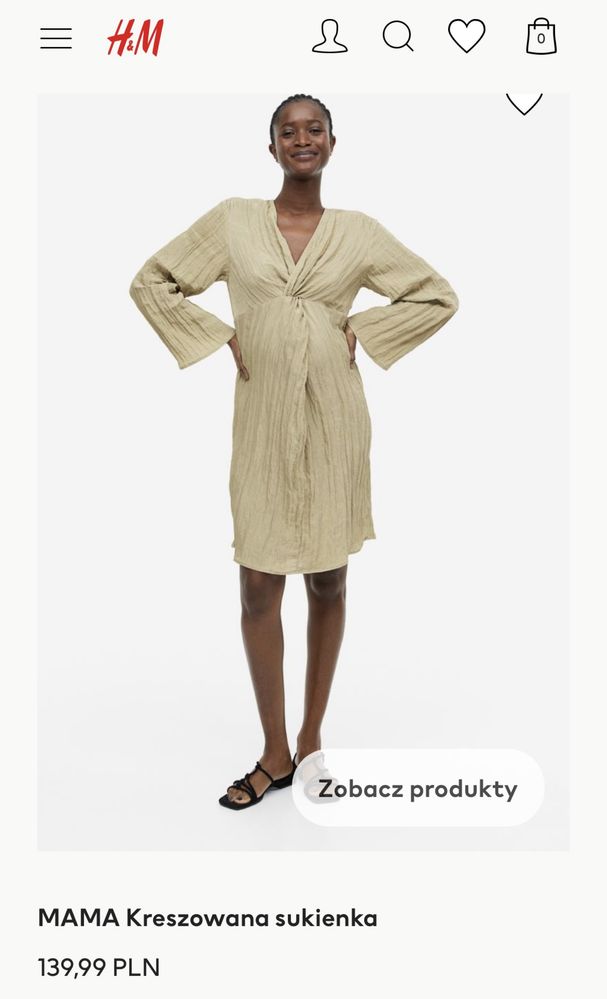Add the dress to favorites via image heart
607x999 pixels.
click(524, 101)
